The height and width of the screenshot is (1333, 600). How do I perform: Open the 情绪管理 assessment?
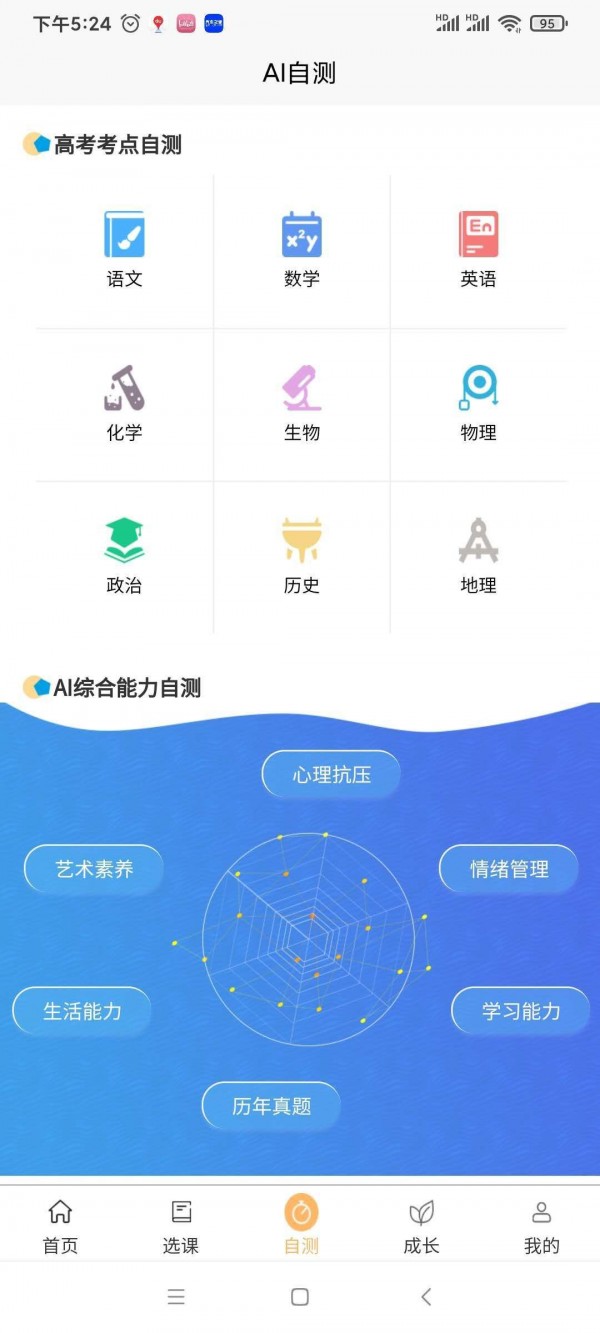(x=509, y=869)
